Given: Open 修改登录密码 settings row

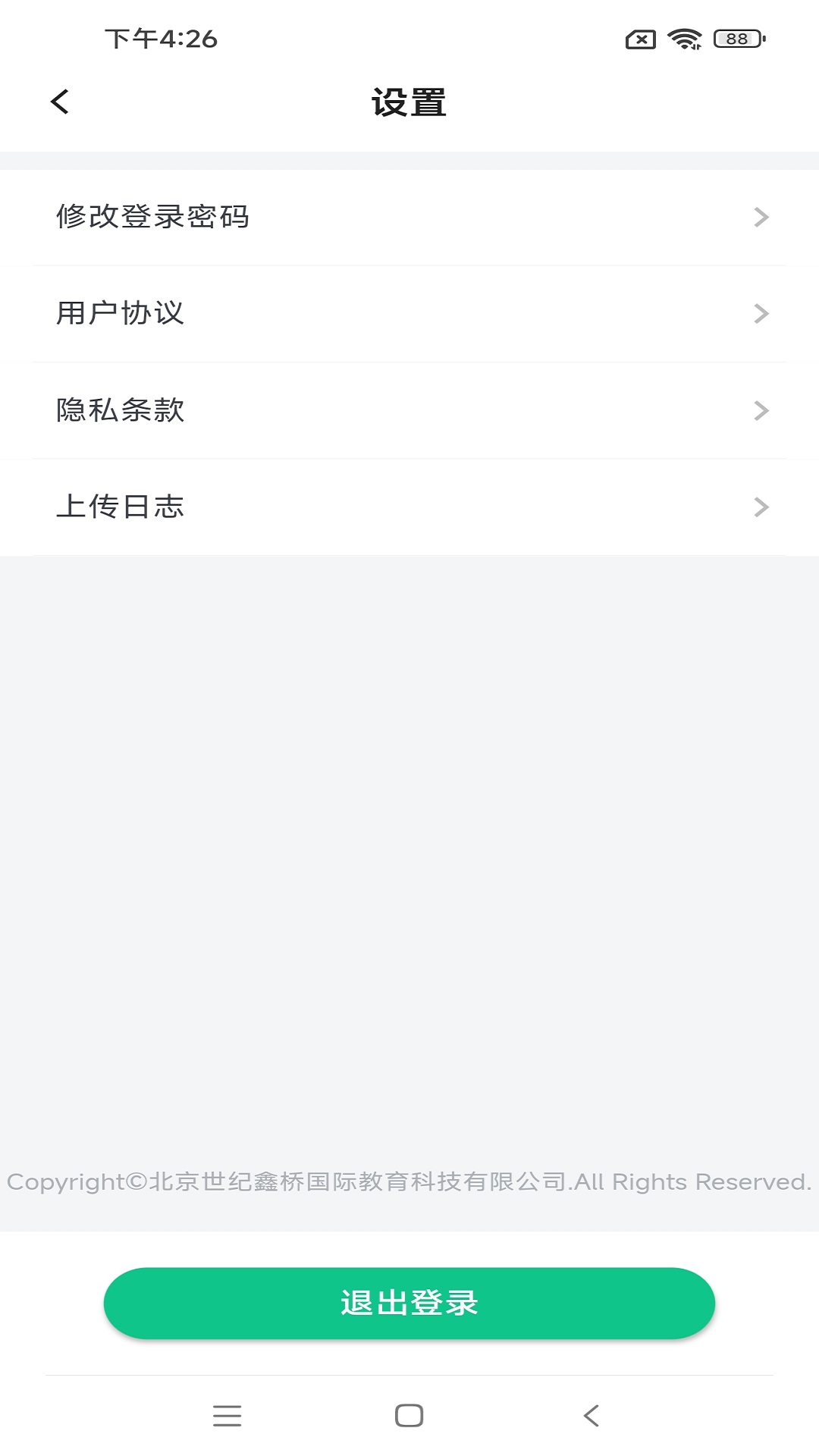Looking at the screenshot, I should pos(154,216).
